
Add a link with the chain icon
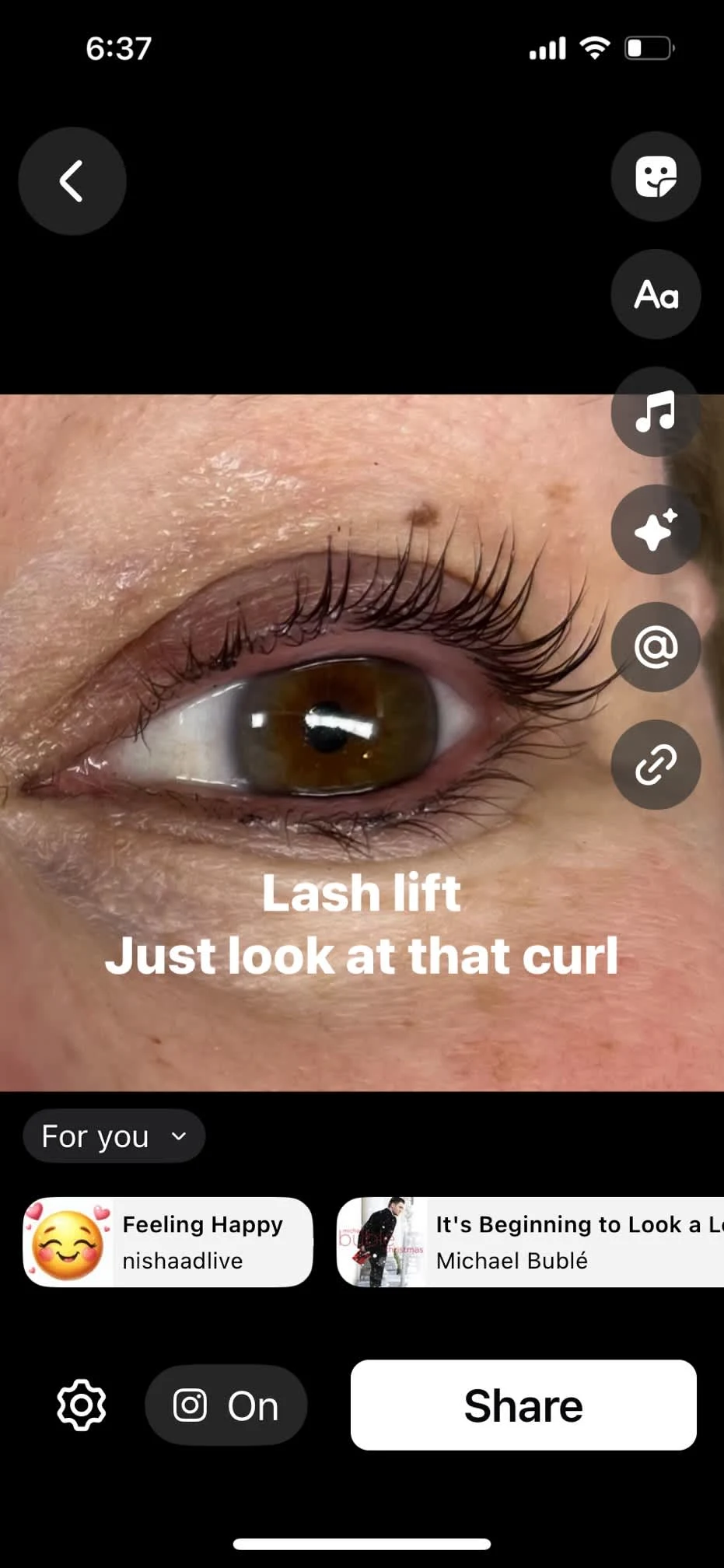pyautogui.click(x=656, y=765)
